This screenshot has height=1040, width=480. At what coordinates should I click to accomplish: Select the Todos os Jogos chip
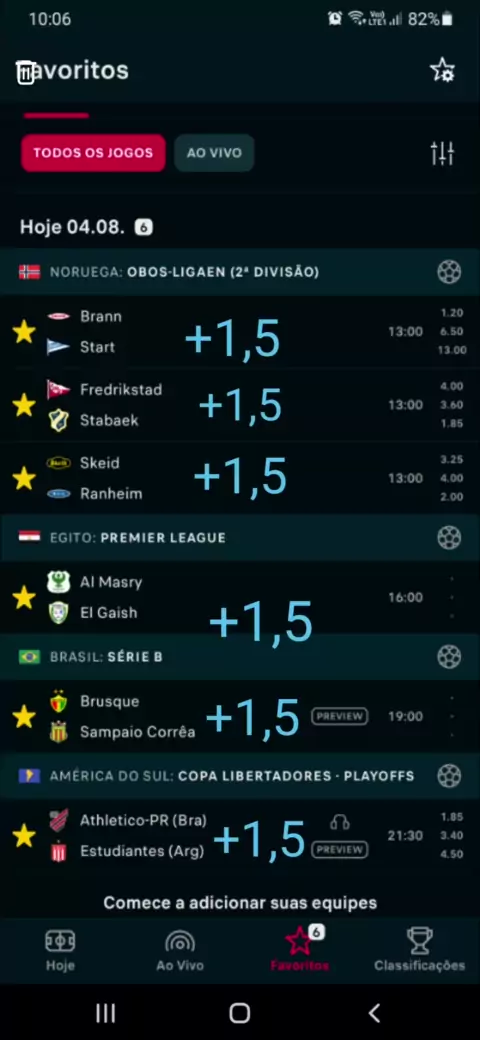(93, 153)
